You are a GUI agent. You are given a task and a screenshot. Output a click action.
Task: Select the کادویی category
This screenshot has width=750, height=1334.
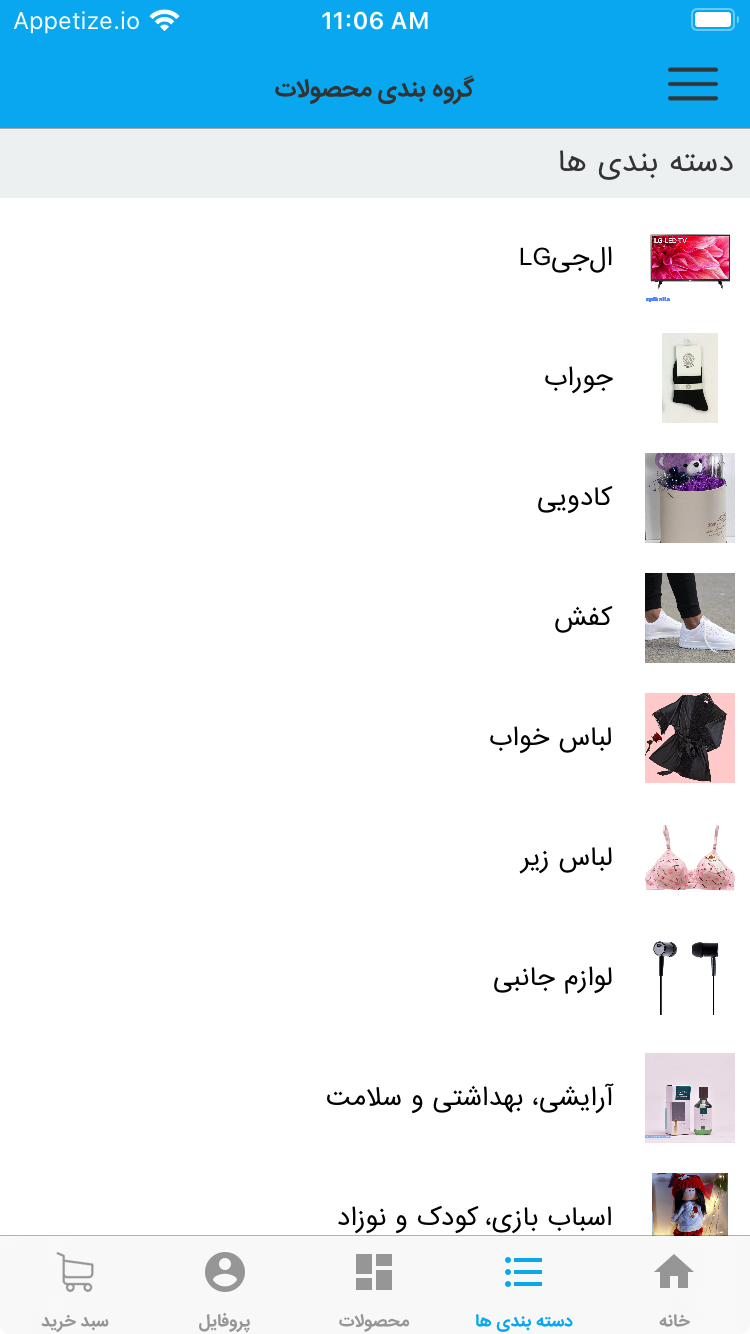pos(575,498)
